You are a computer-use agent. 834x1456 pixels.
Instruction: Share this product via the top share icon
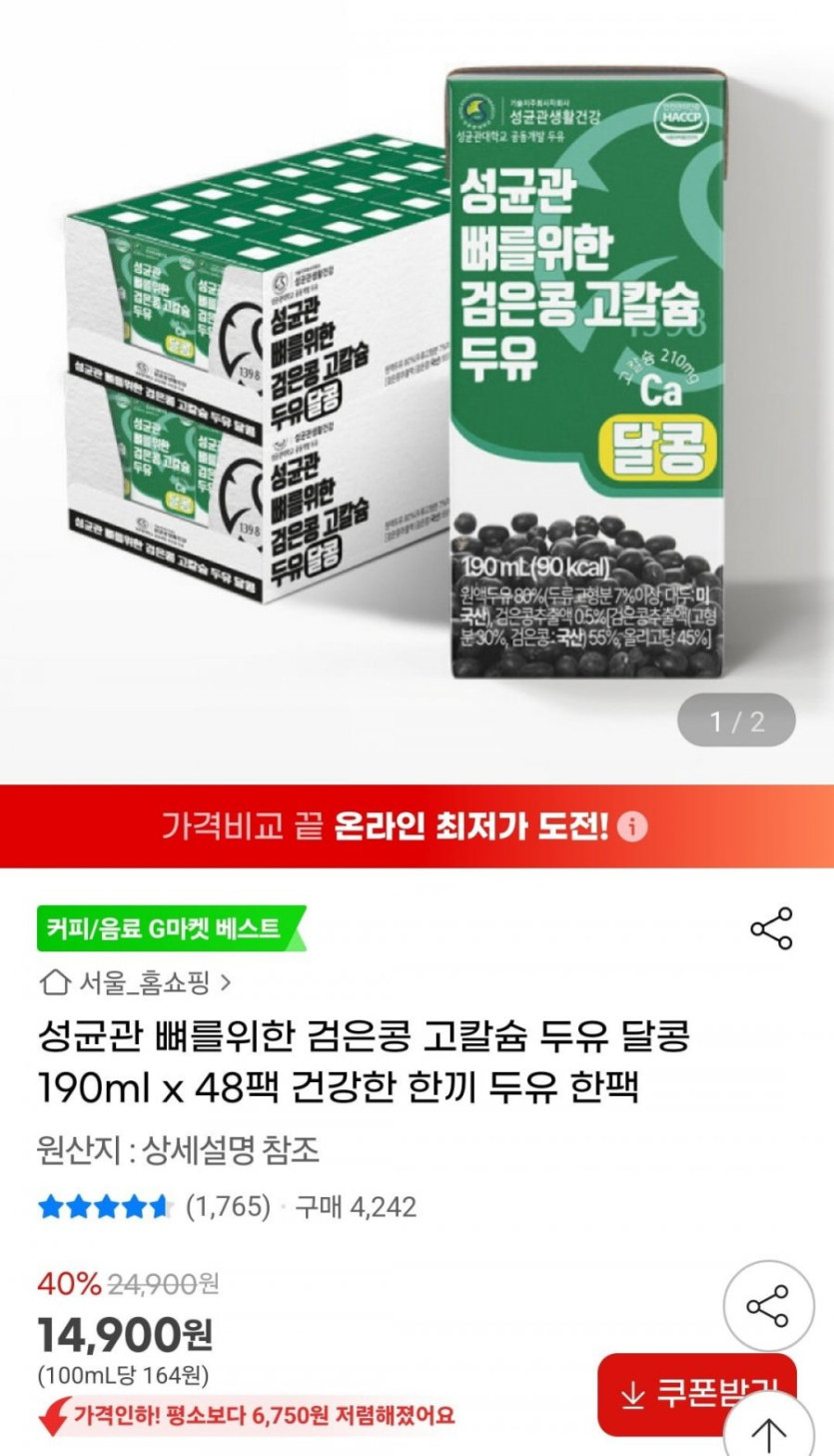[771, 928]
